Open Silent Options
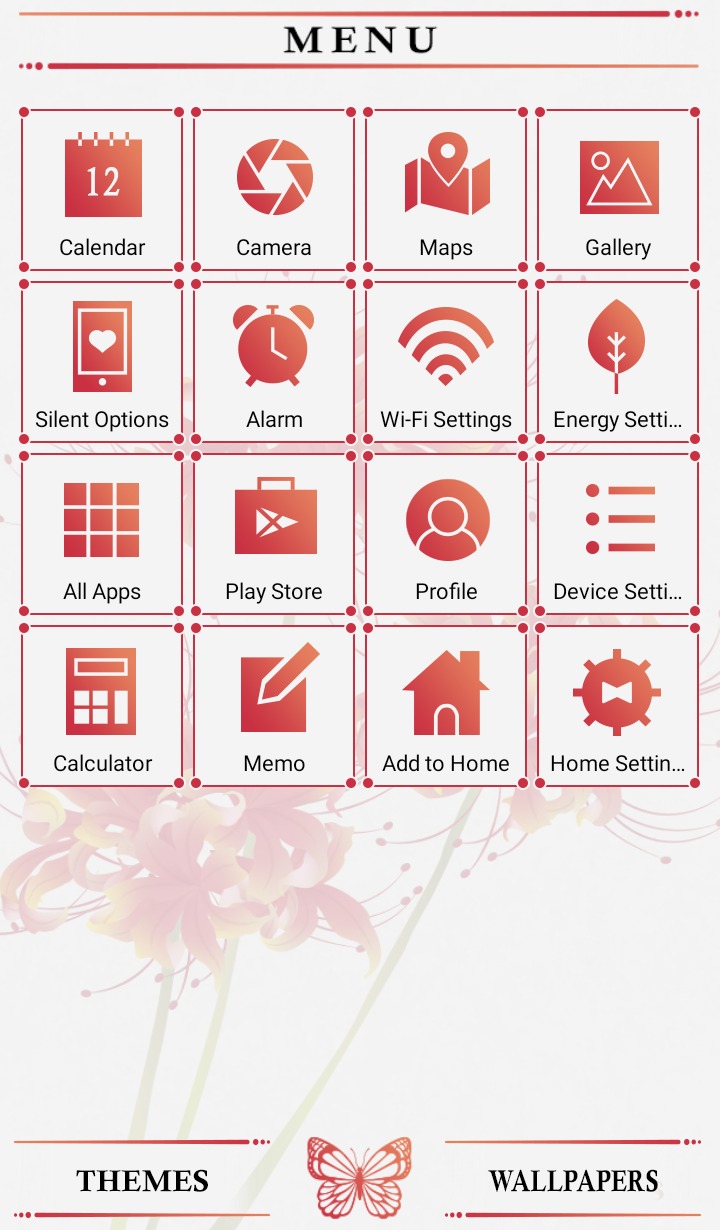Screen dimensions: 720x1230 [102, 362]
